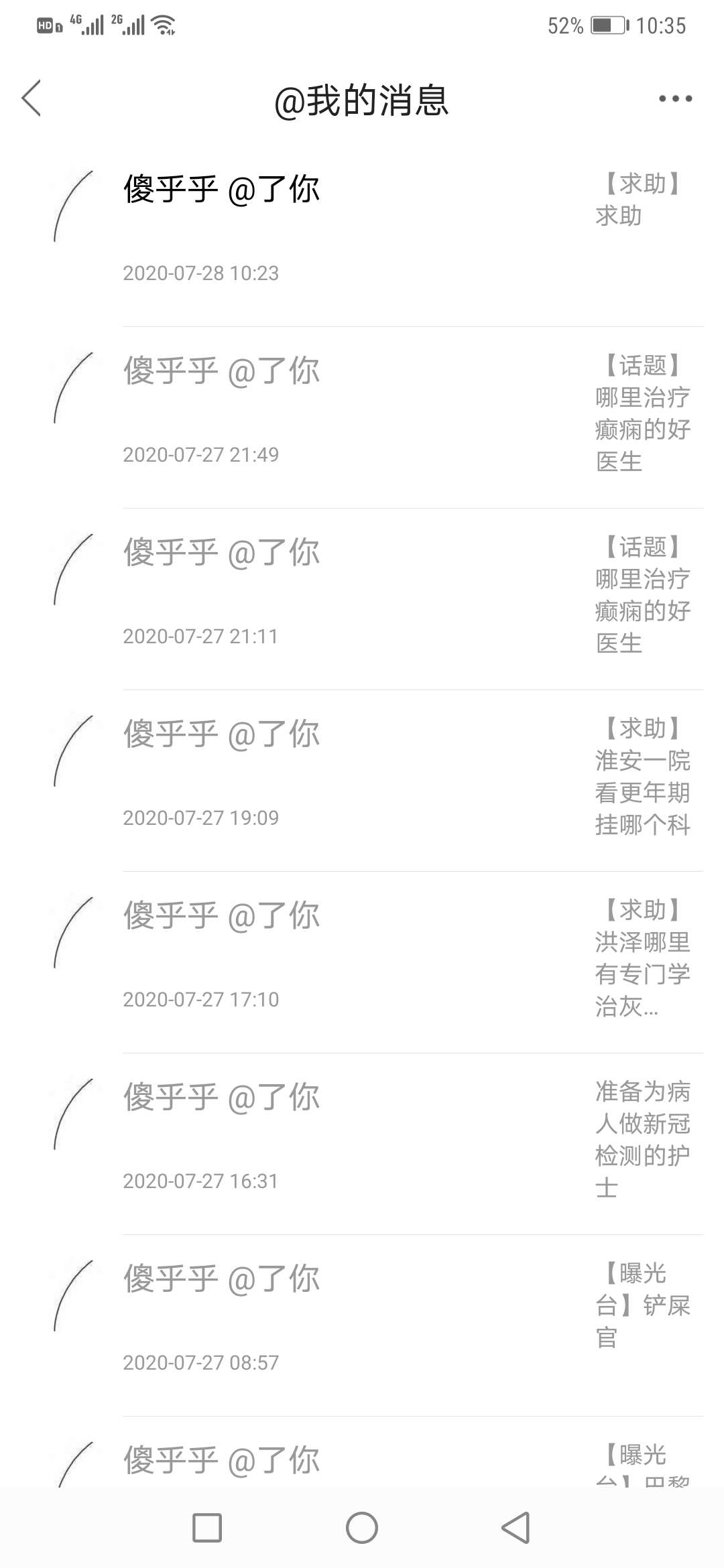This screenshot has width=724, height=1568.
Task: Open recent apps via the square button
Action: (x=207, y=1528)
